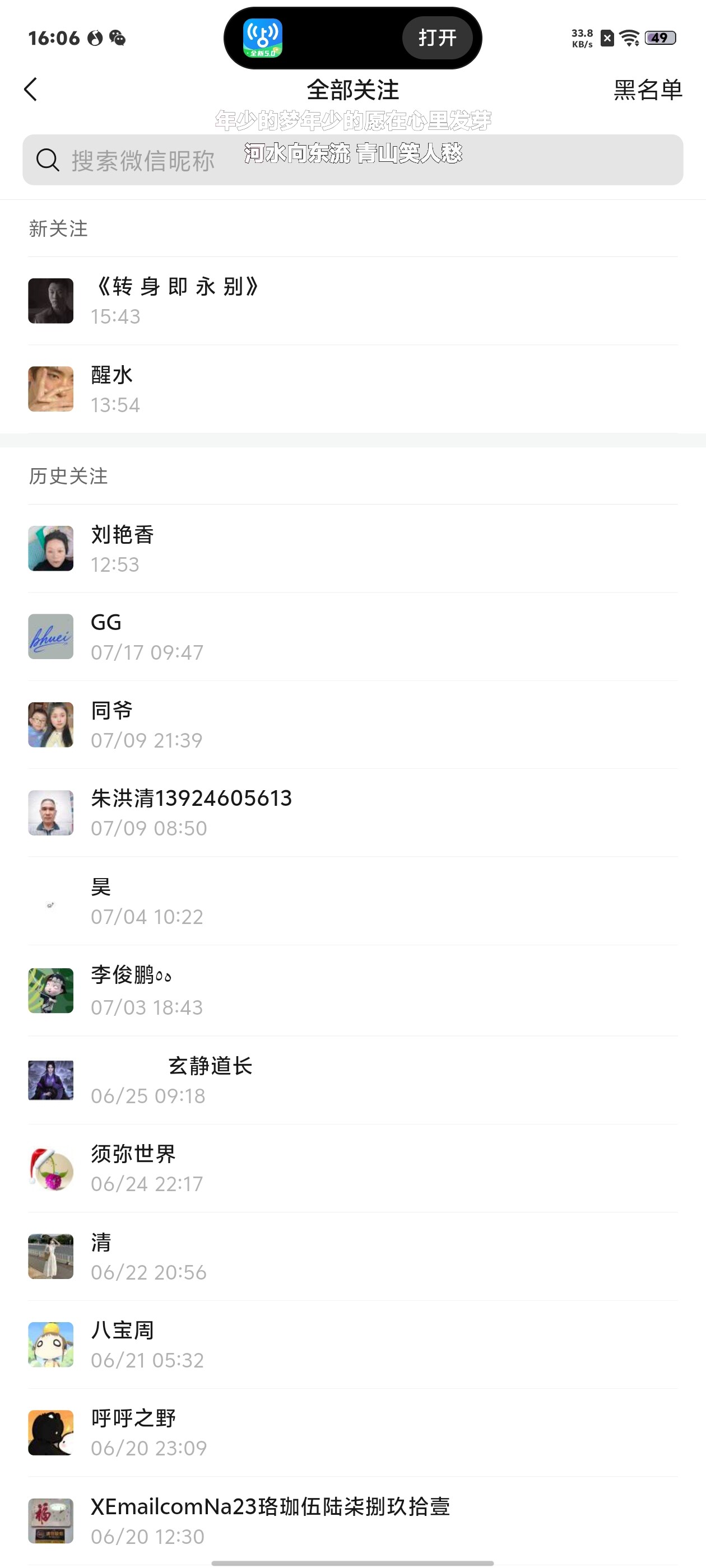Open the 黑名单 blacklist
Screen dimensions: 706x1568
click(648, 90)
